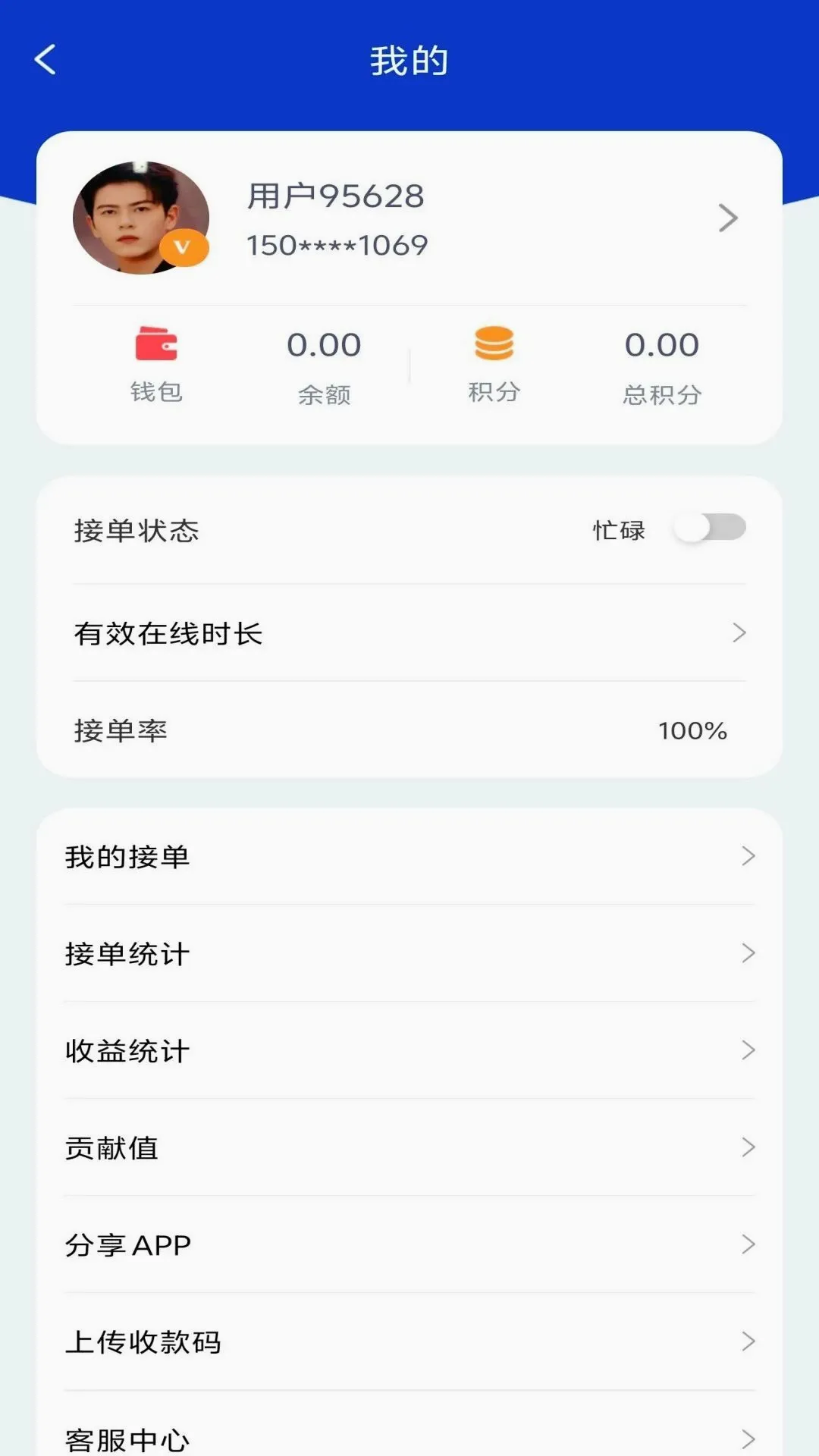Open 分享 APP
The height and width of the screenshot is (1456, 819).
click(409, 1244)
